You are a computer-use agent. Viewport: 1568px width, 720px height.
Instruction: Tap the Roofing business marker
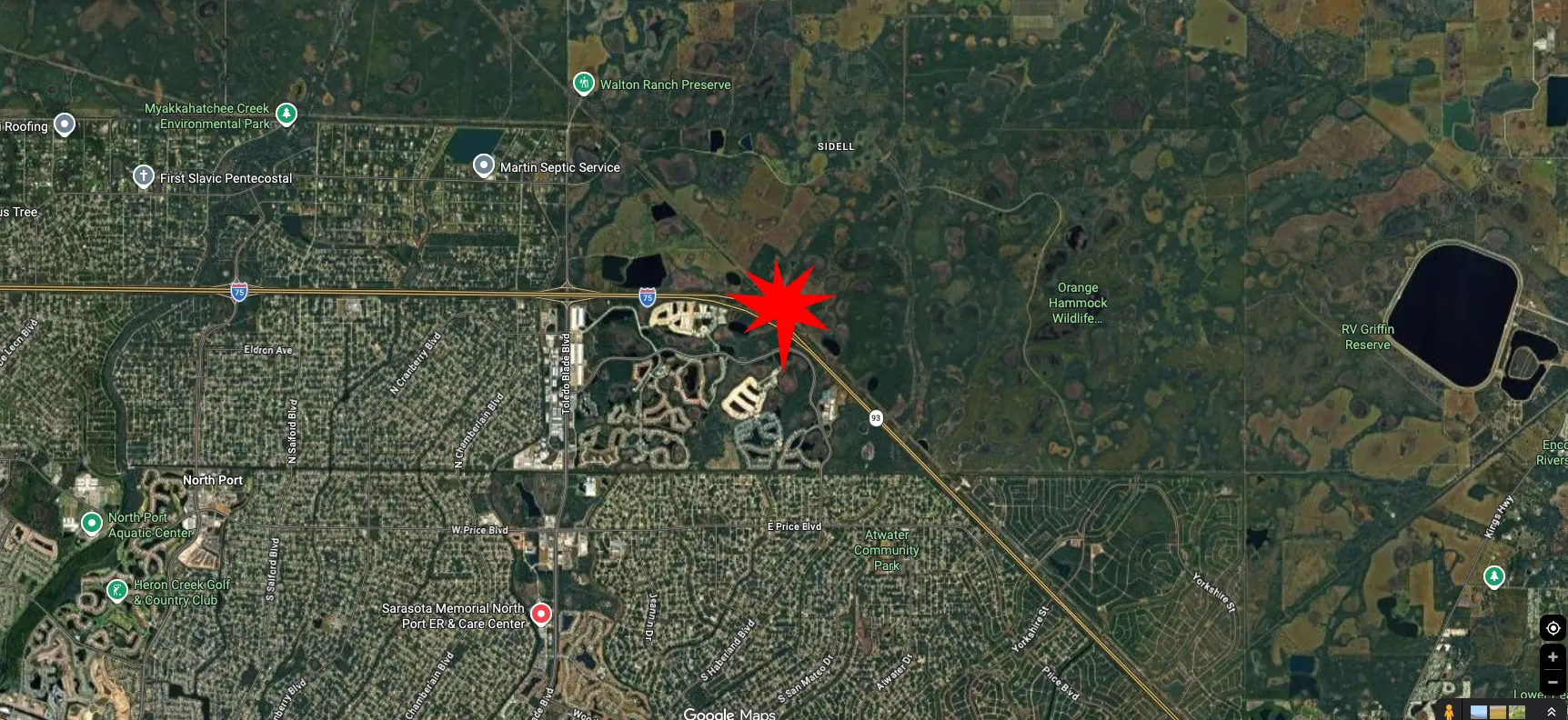coord(65,125)
